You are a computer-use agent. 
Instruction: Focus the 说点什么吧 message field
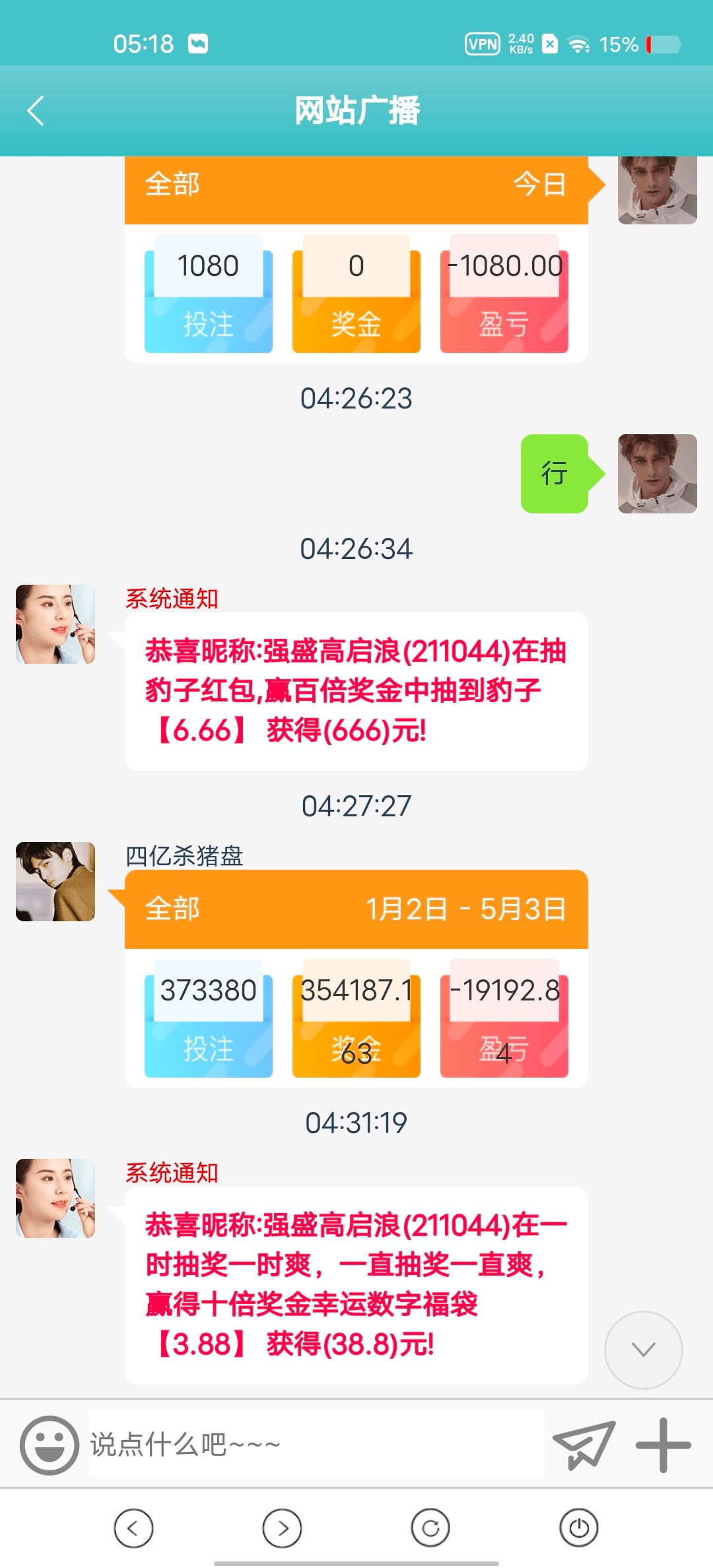pos(317,1445)
